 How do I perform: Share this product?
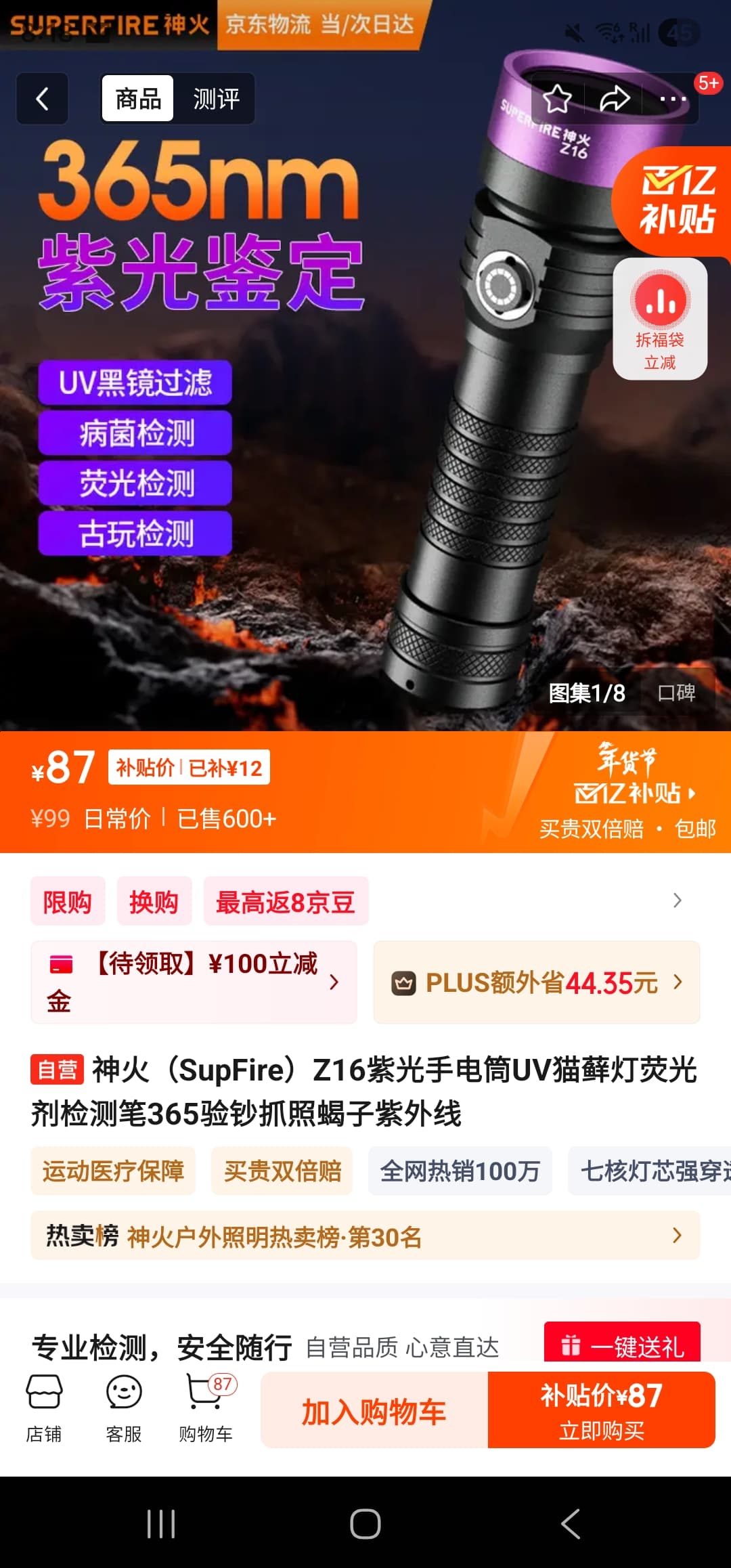tap(615, 99)
